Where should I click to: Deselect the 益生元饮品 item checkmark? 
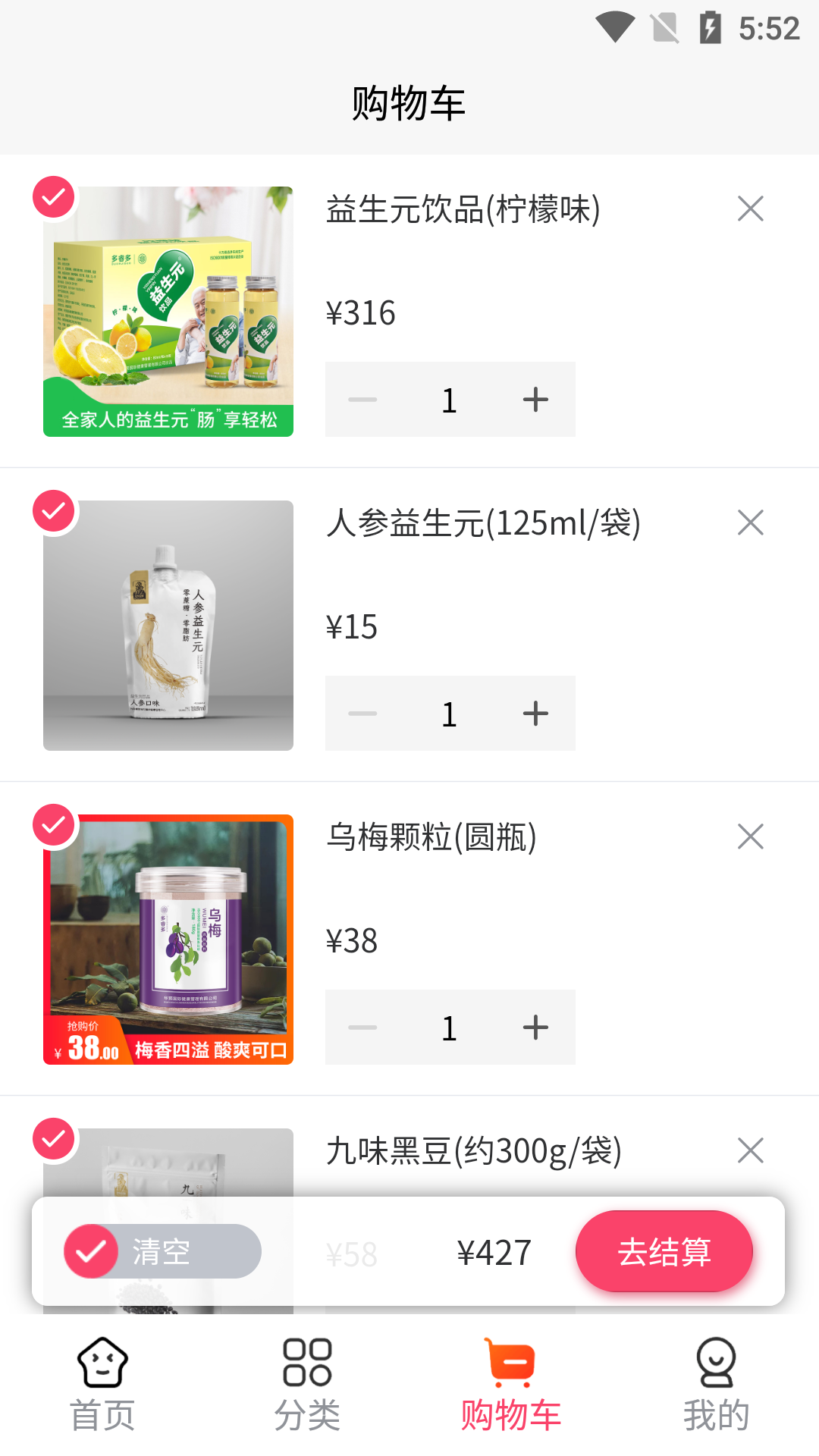53,196
